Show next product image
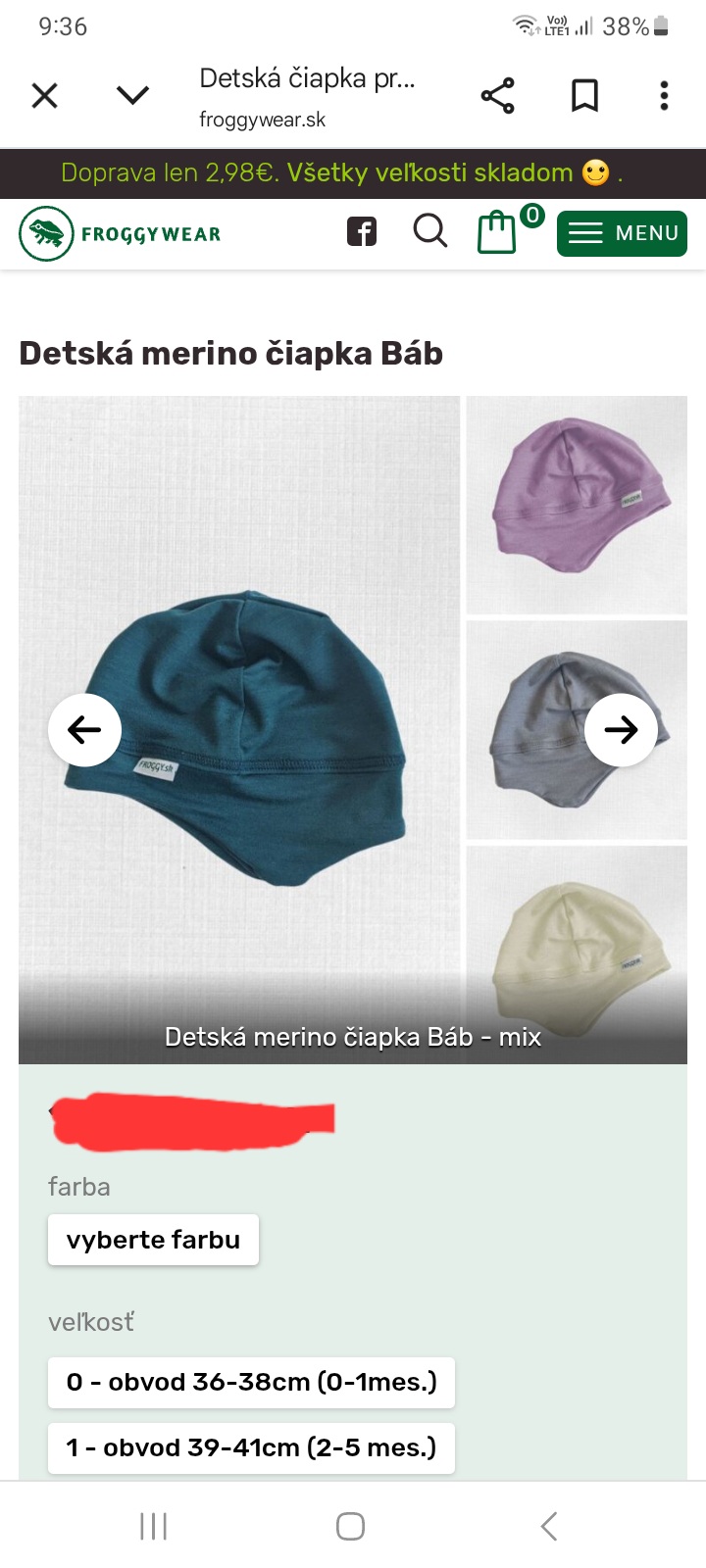 621,729
